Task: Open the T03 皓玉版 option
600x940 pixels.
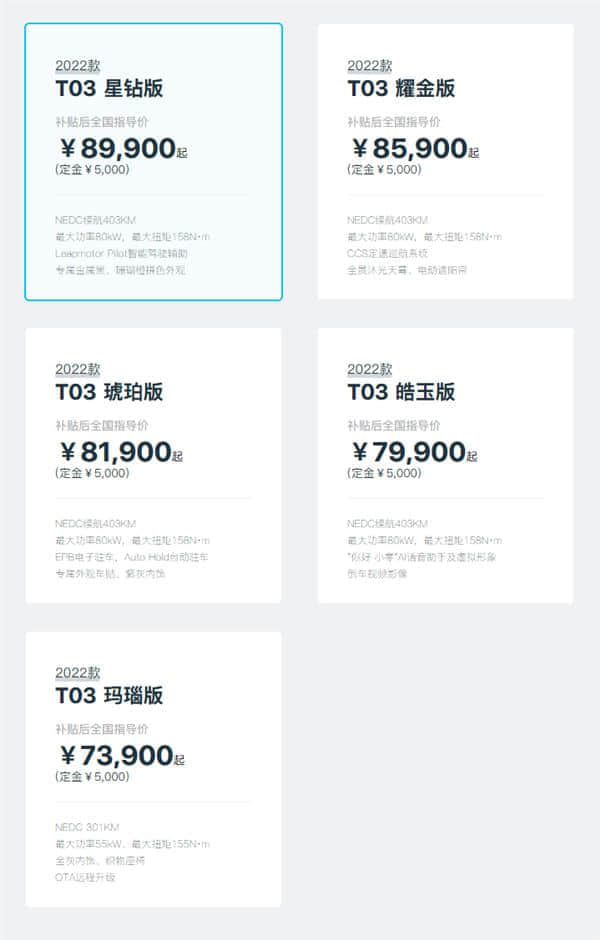Action: (x=445, y=466)
